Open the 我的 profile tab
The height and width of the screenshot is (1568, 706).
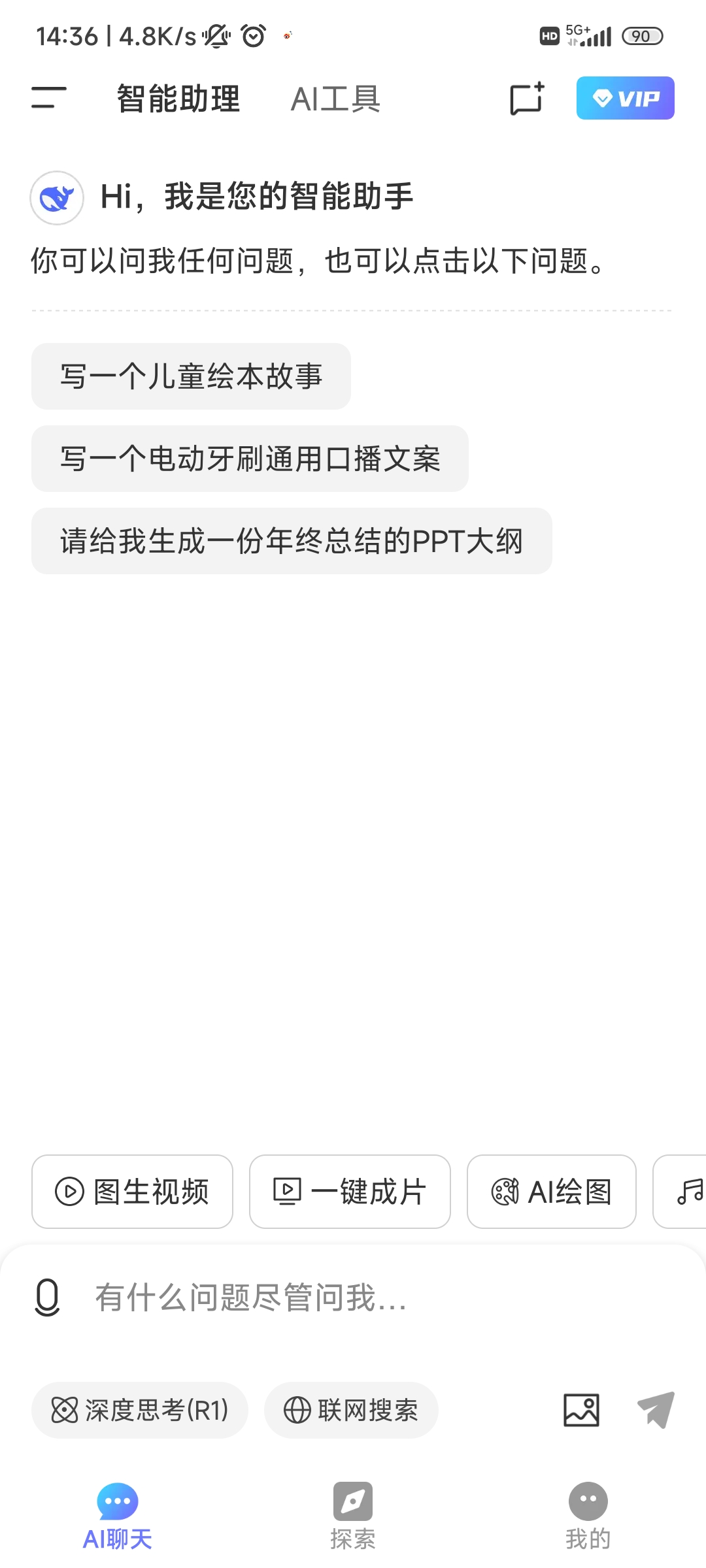tap(588, 1516)
